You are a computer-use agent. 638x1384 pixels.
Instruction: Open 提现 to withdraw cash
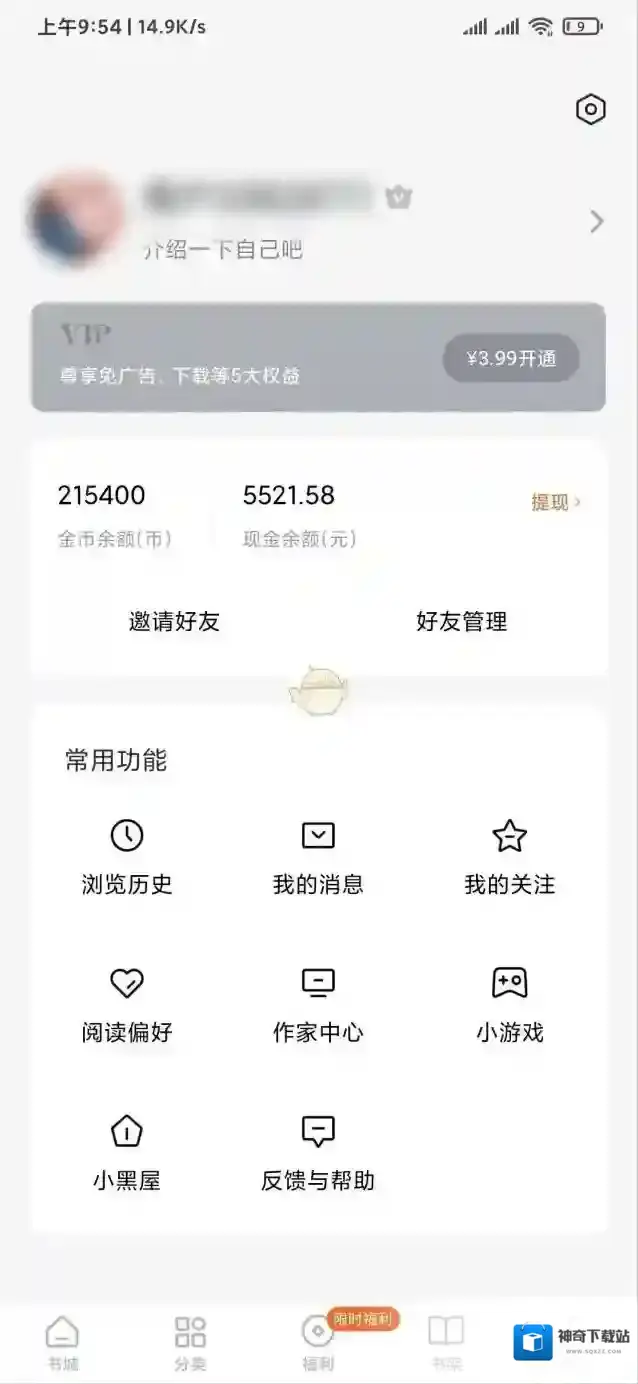[x=555, y=502]
